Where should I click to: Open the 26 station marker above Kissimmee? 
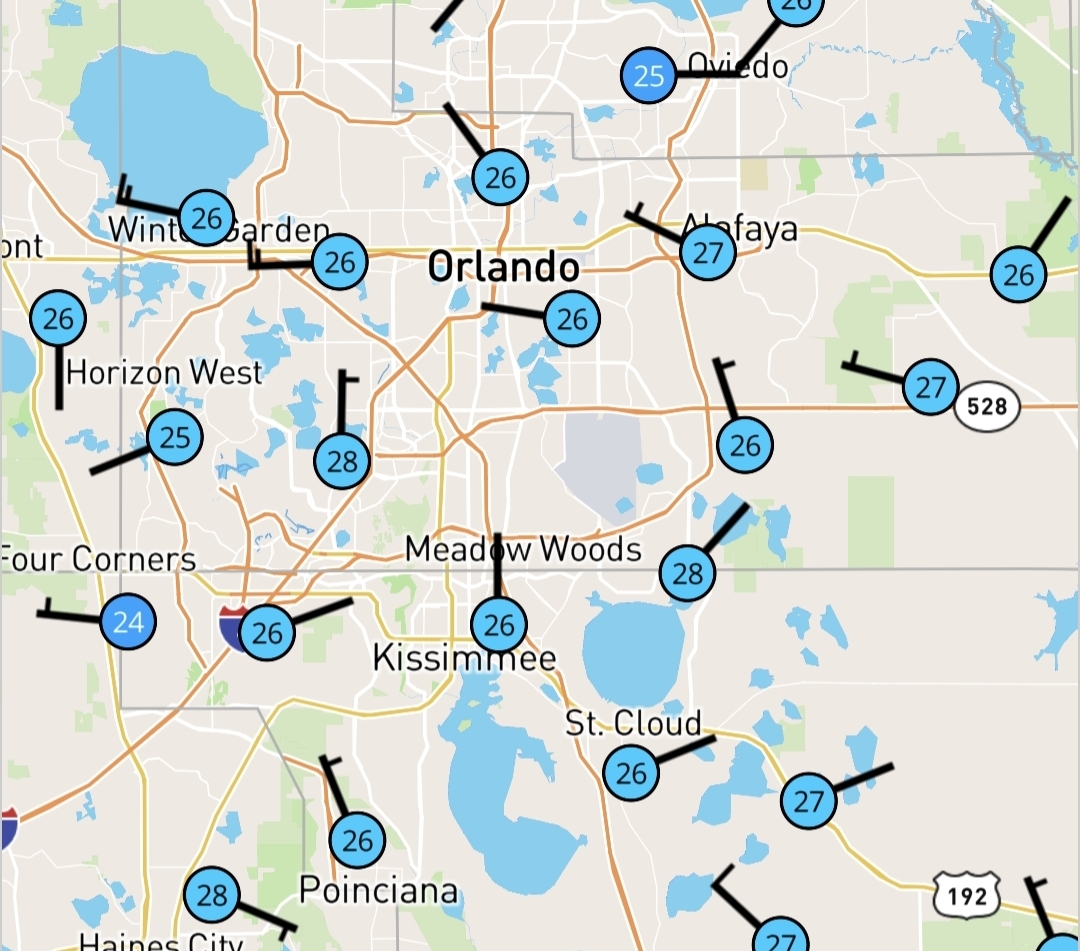[498, 625]
